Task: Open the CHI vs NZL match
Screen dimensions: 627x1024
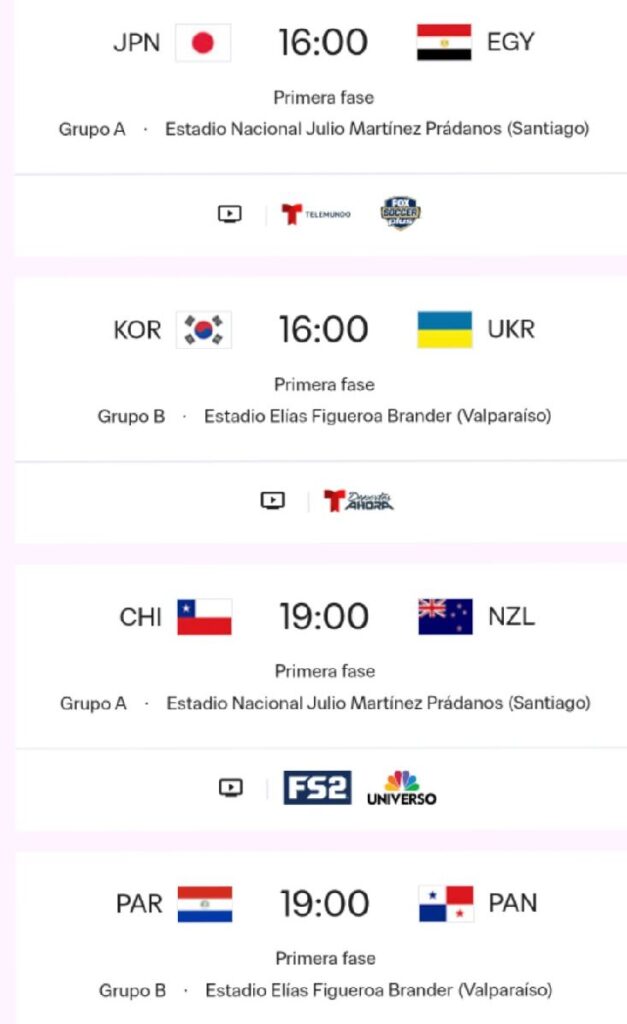Action: (x=323, y=617)
